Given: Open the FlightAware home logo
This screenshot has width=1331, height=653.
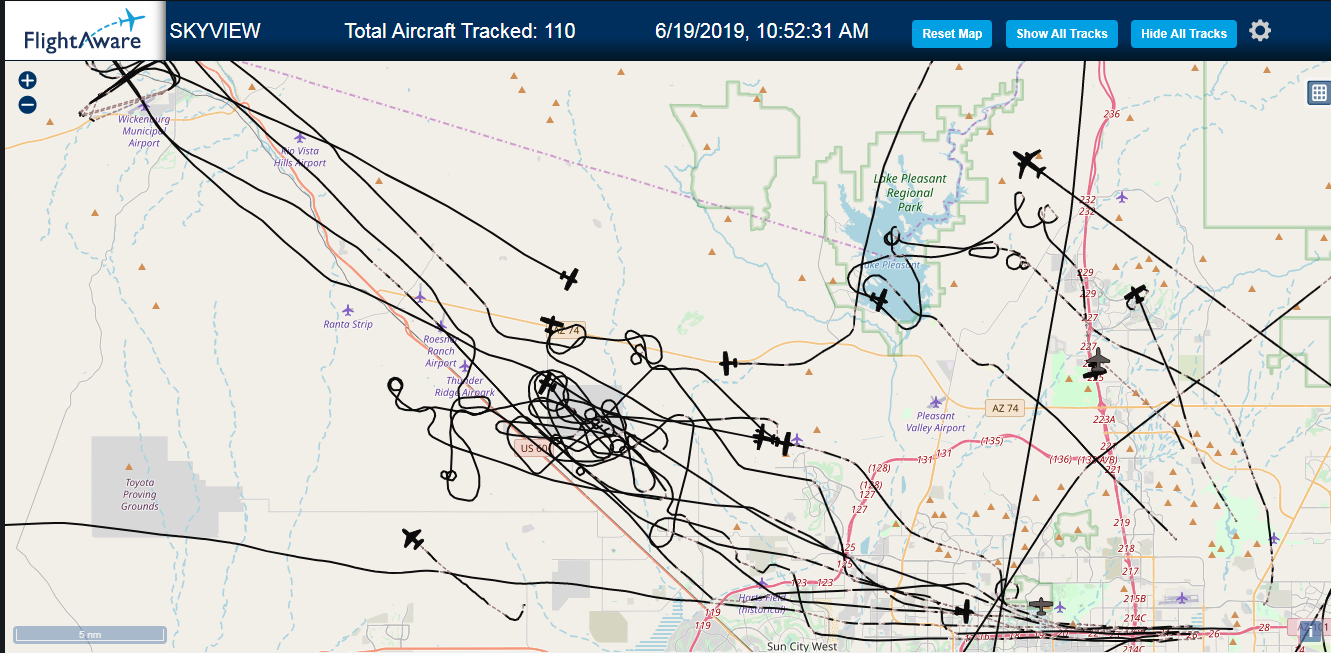Looking at the screenshot, I should click(83, 31).
